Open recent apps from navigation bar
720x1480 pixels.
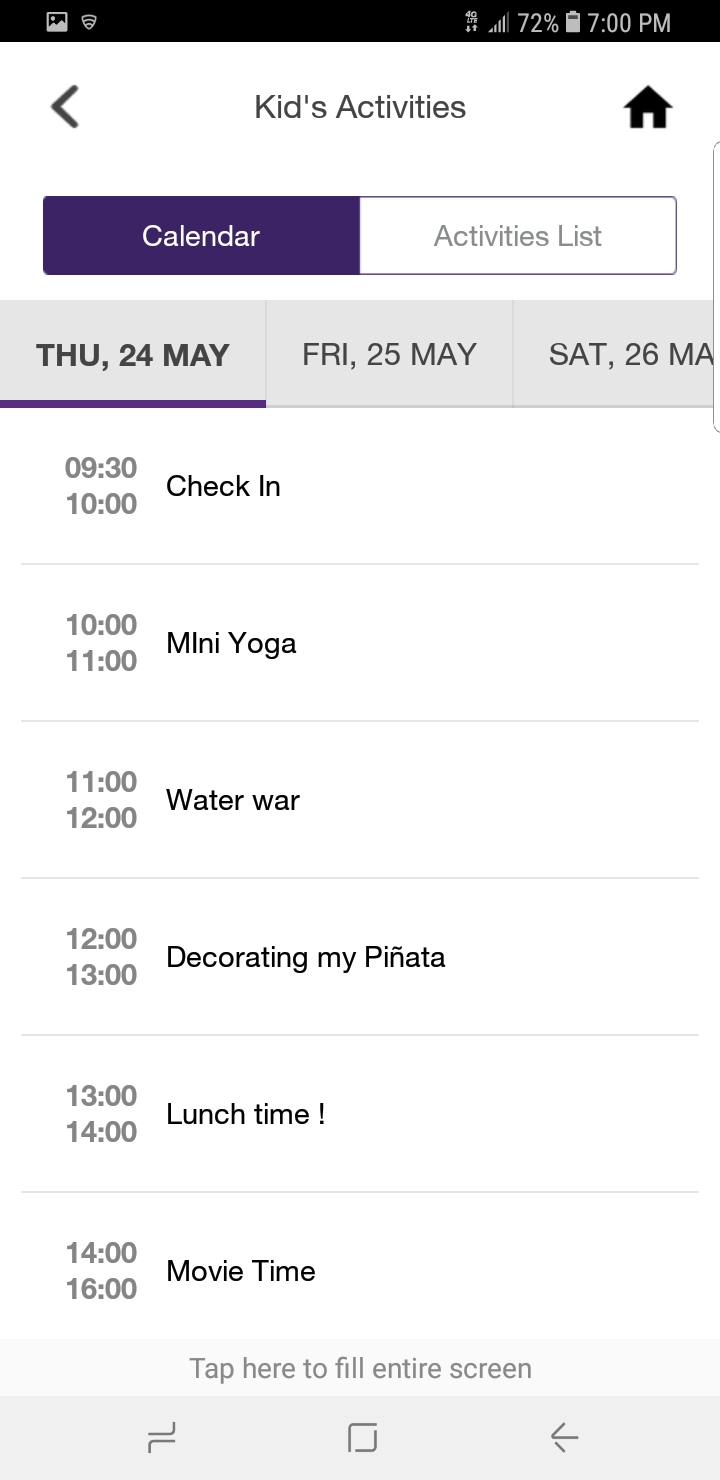(162, 1438)
